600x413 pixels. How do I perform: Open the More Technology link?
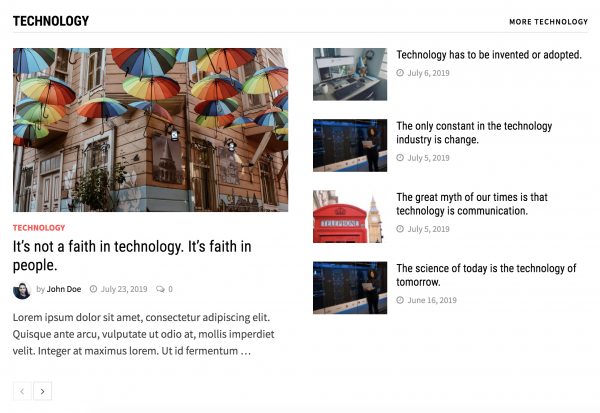(x=548, y=21)
